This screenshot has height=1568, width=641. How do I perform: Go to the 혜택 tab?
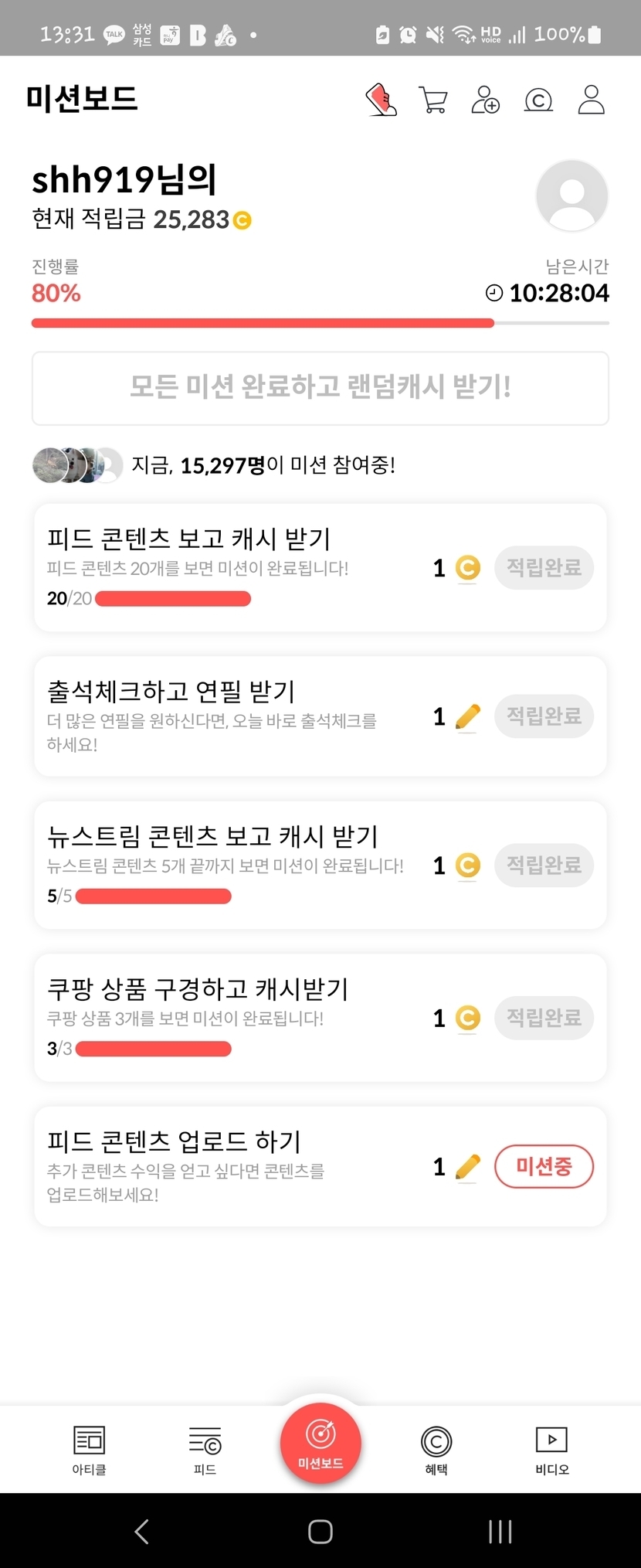click(436, 1450)
